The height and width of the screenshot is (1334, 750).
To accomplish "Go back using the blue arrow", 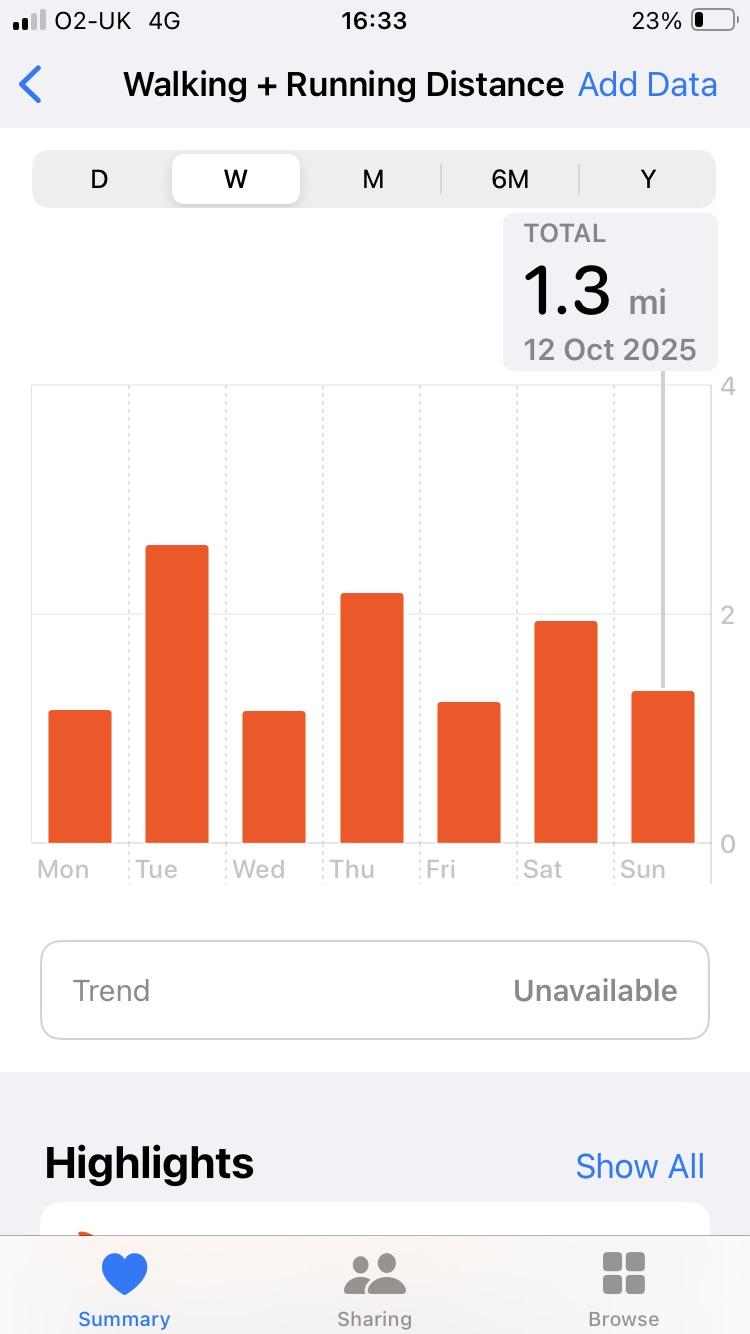I will click(31, 85).
